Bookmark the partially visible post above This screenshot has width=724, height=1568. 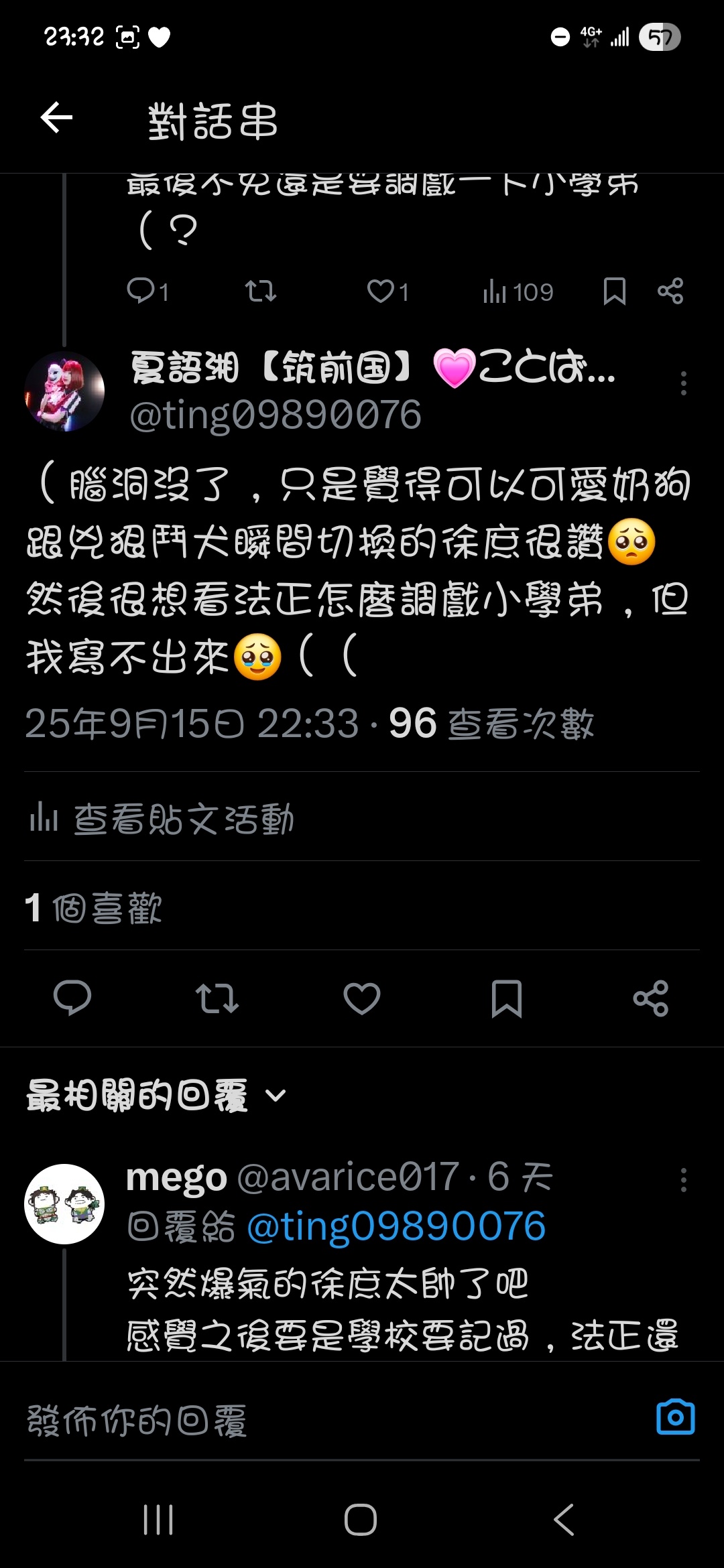click(614, 291)
